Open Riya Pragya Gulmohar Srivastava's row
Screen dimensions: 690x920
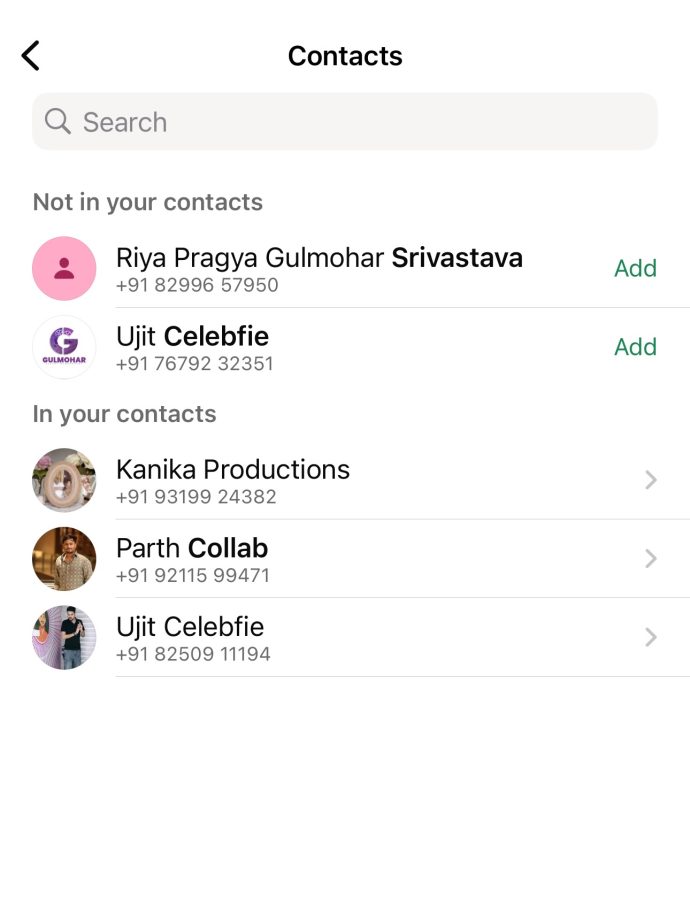point(319,268)
